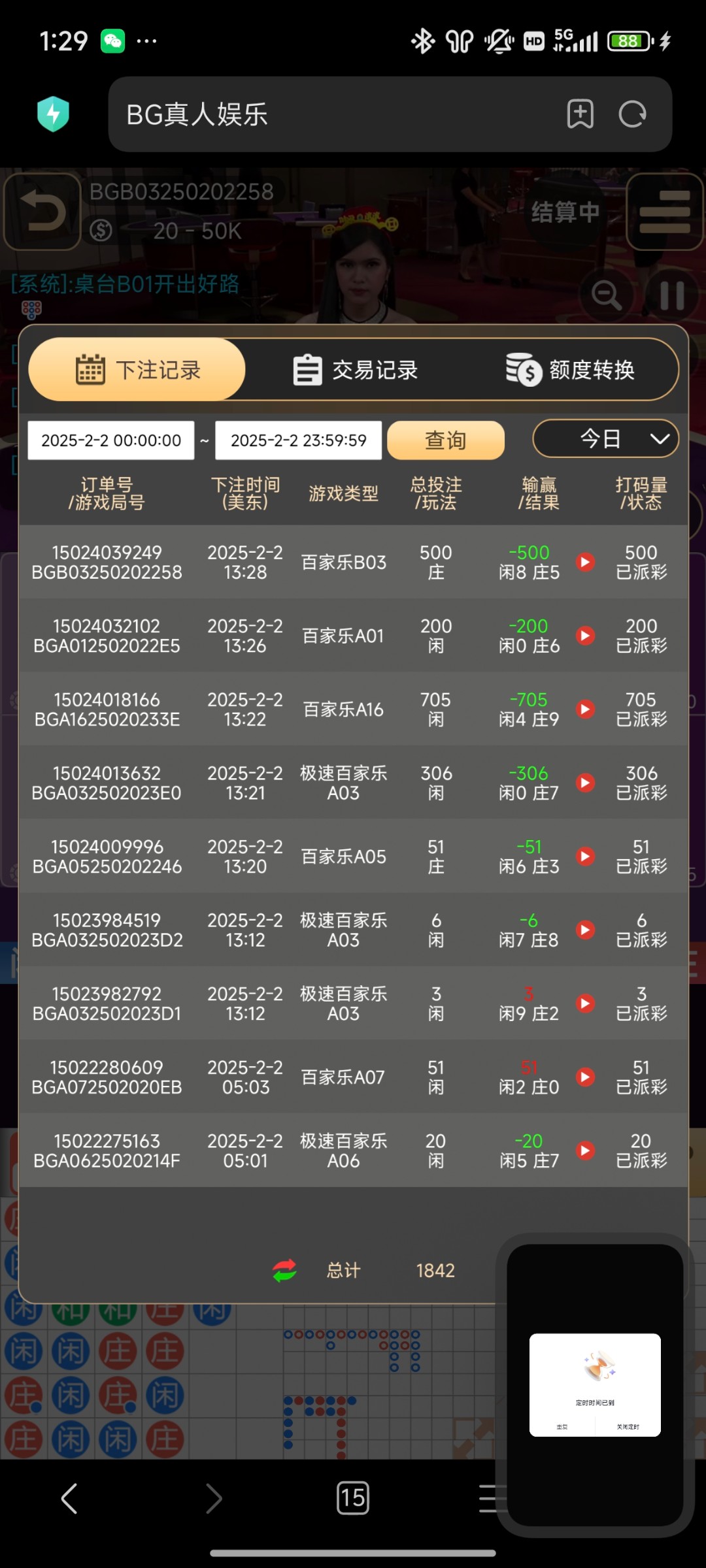Switch to the 额度转换 tab
This screenshot has height=1568, width=706.
570,370
